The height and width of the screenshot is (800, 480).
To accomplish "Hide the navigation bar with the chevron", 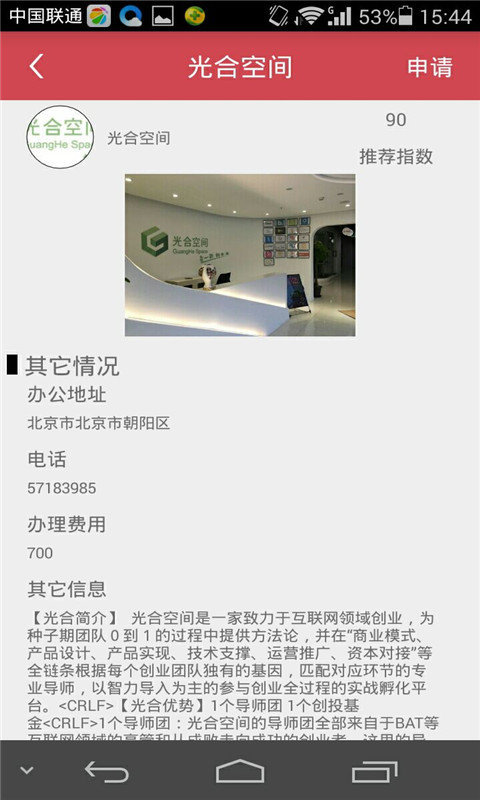I will coord(27,770).
